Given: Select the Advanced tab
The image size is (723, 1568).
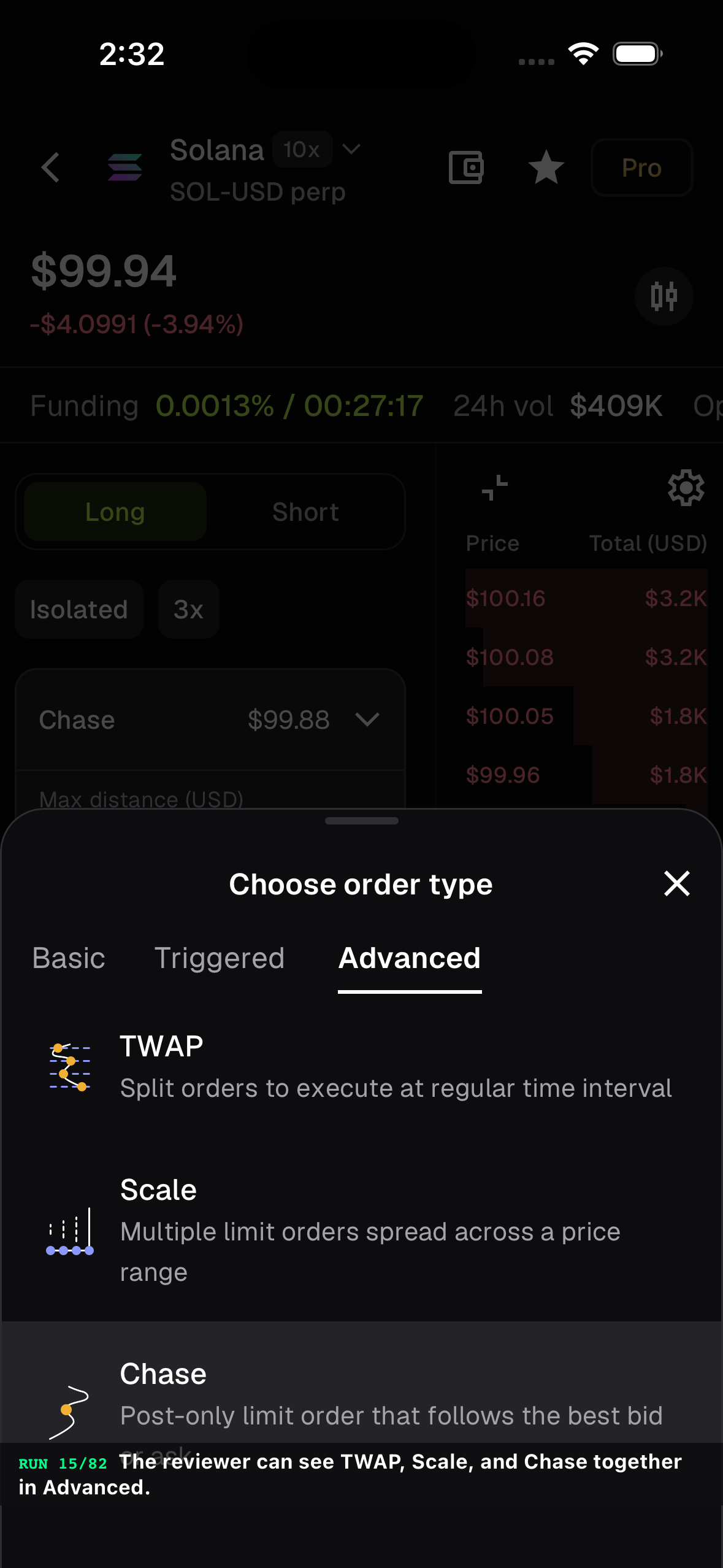Looking at the screenshot, I should 410,959.
